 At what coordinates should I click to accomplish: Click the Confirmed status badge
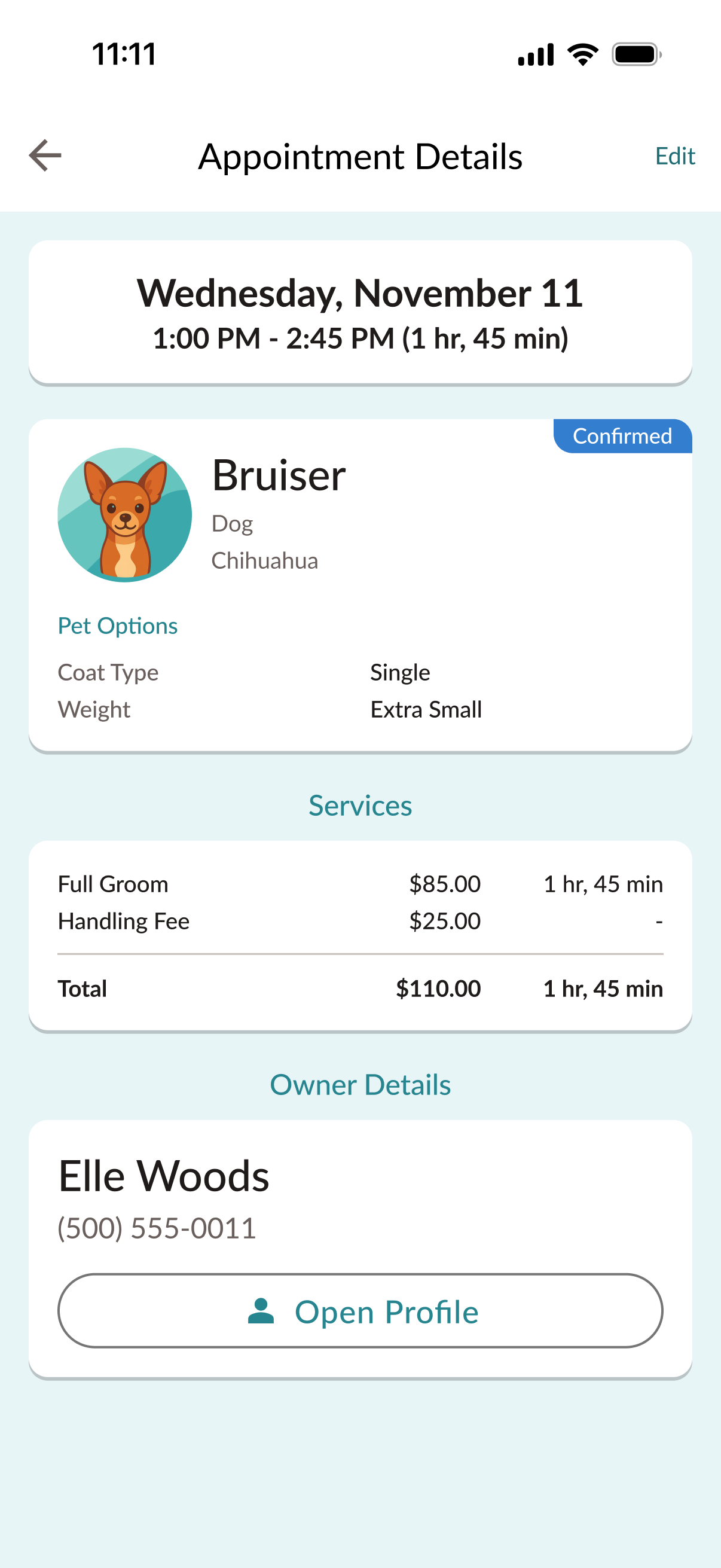coord(622,436)
